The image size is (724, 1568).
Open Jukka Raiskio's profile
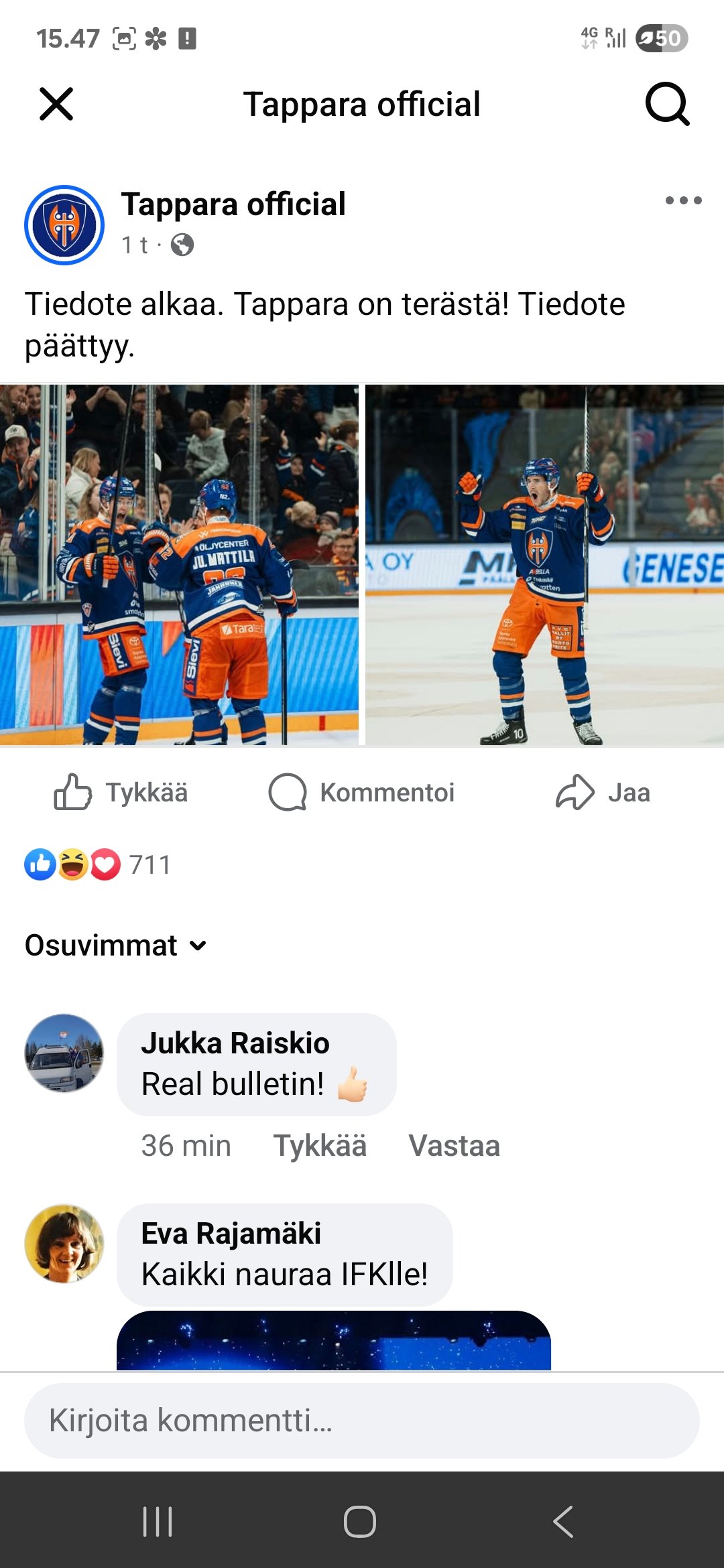click(64, 1053)
